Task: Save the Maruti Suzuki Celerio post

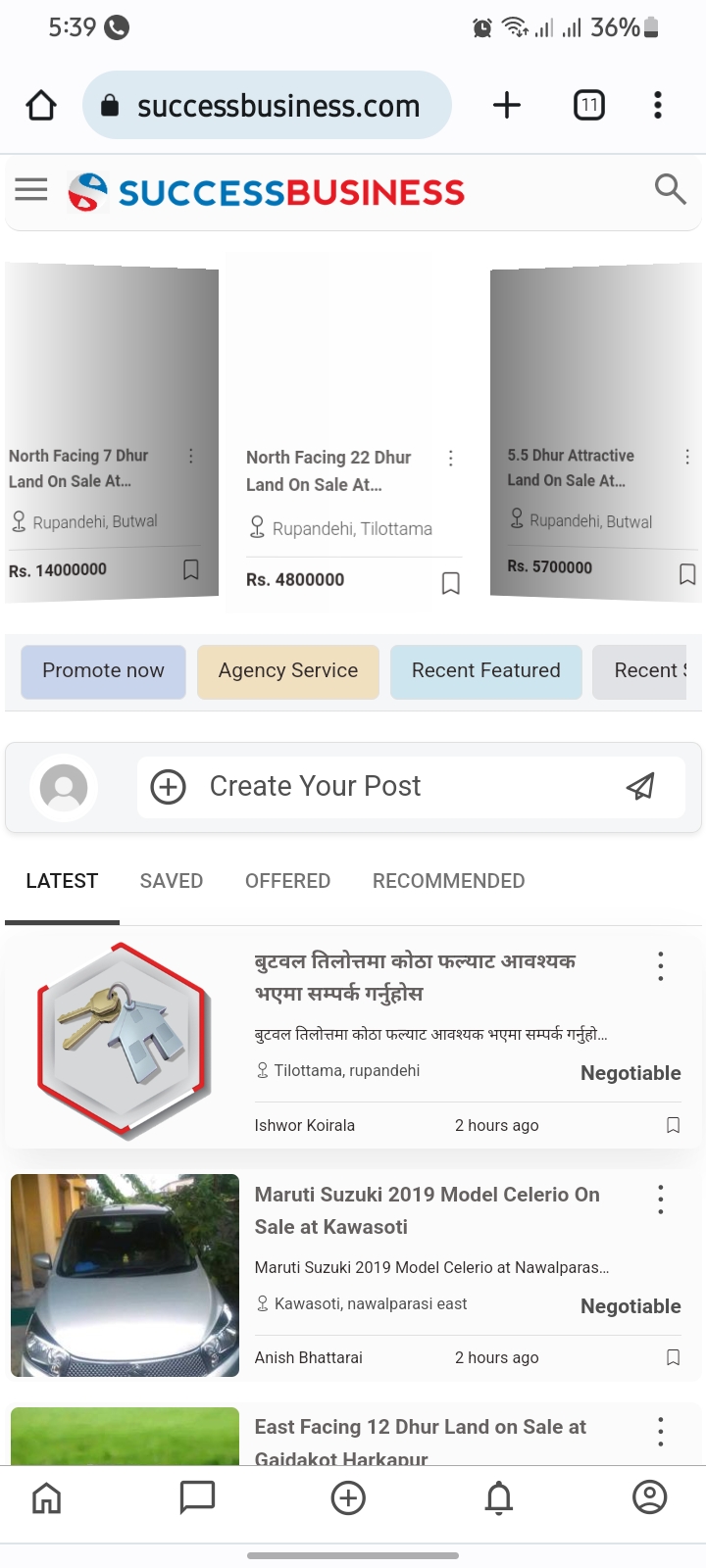Action: tap(673, 1357)
